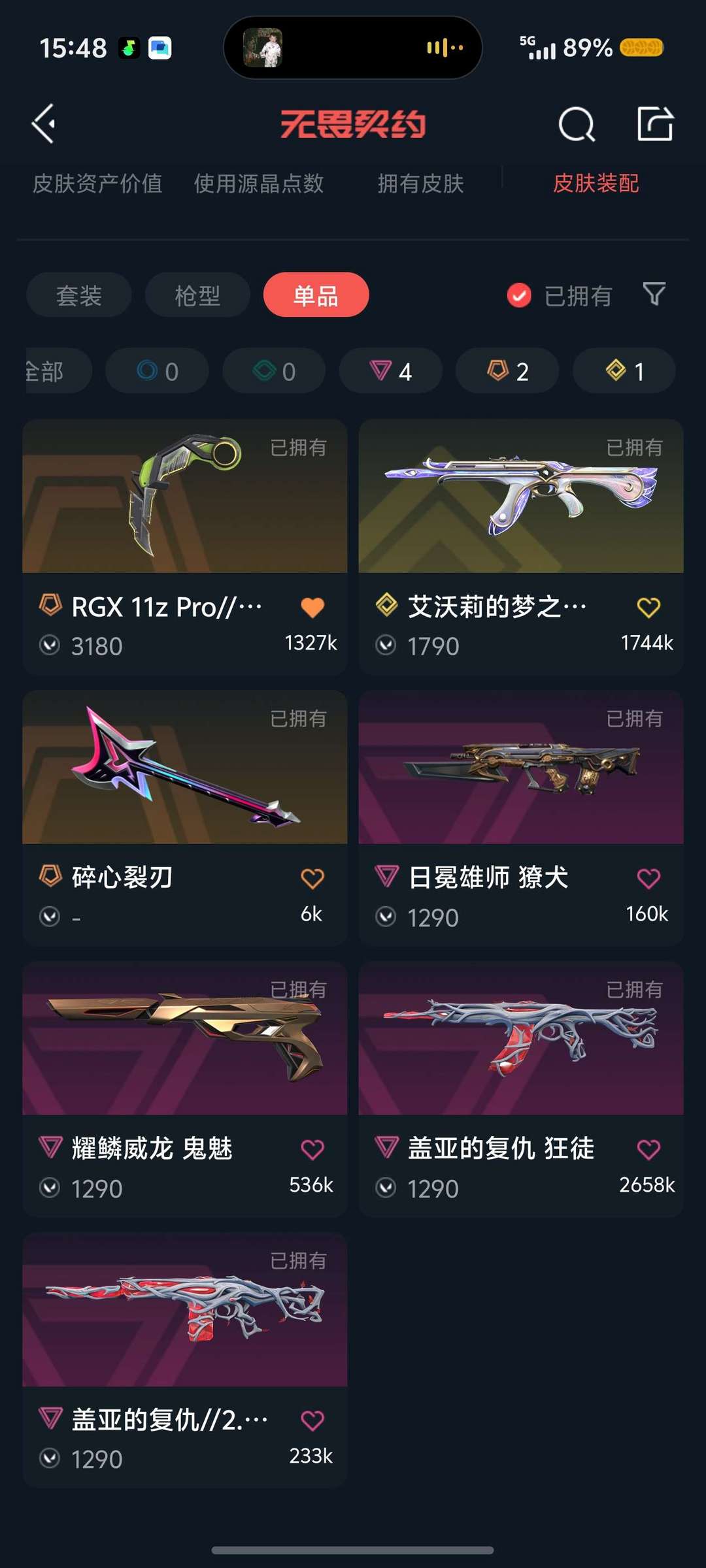
Task: Select the 枪型 category button
Action: [x=197, y=295]
